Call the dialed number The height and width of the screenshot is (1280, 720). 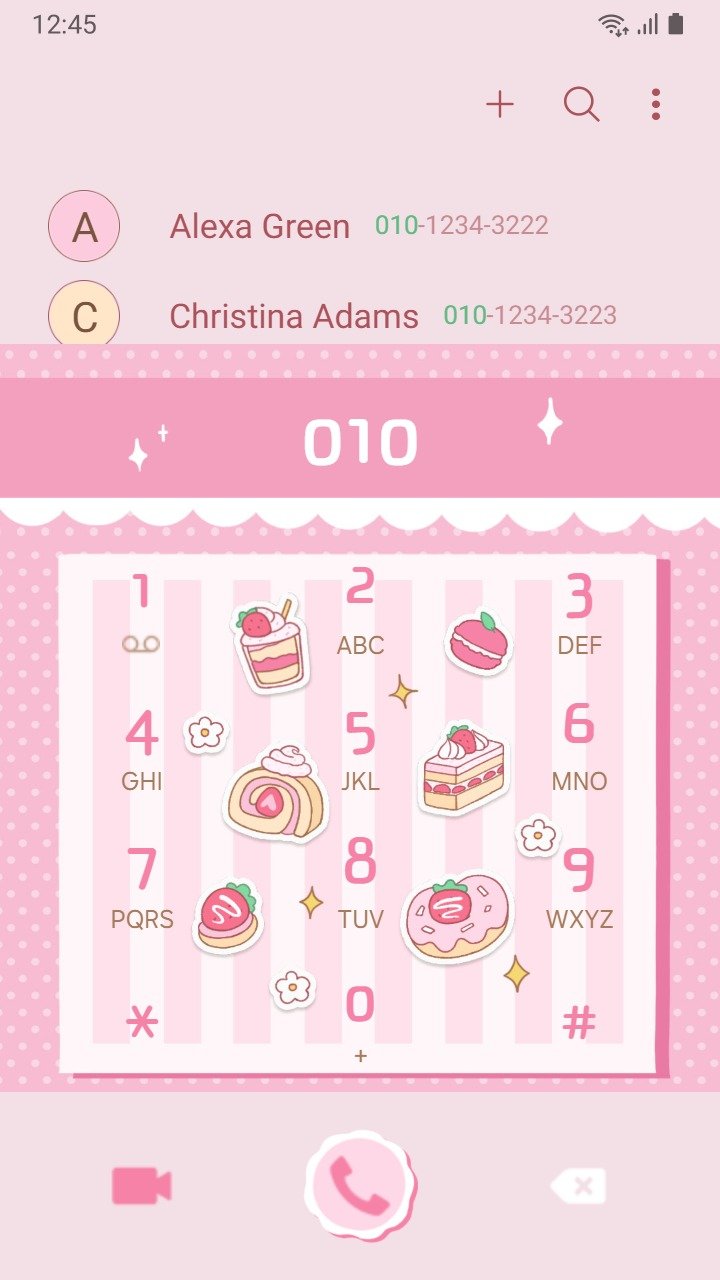(361, 1186)
